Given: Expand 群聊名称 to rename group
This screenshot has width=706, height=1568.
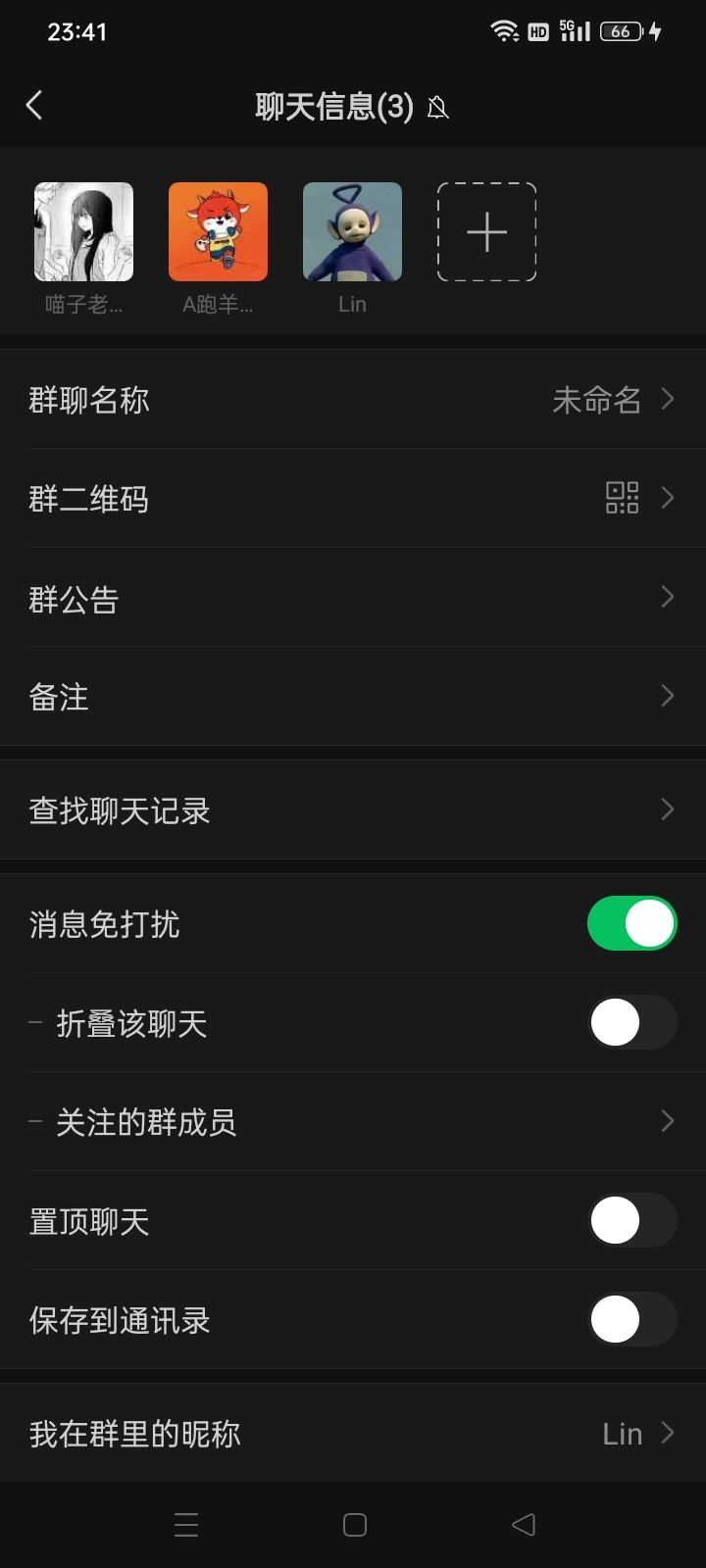Looking at the screenshot, I should (353, 400).
